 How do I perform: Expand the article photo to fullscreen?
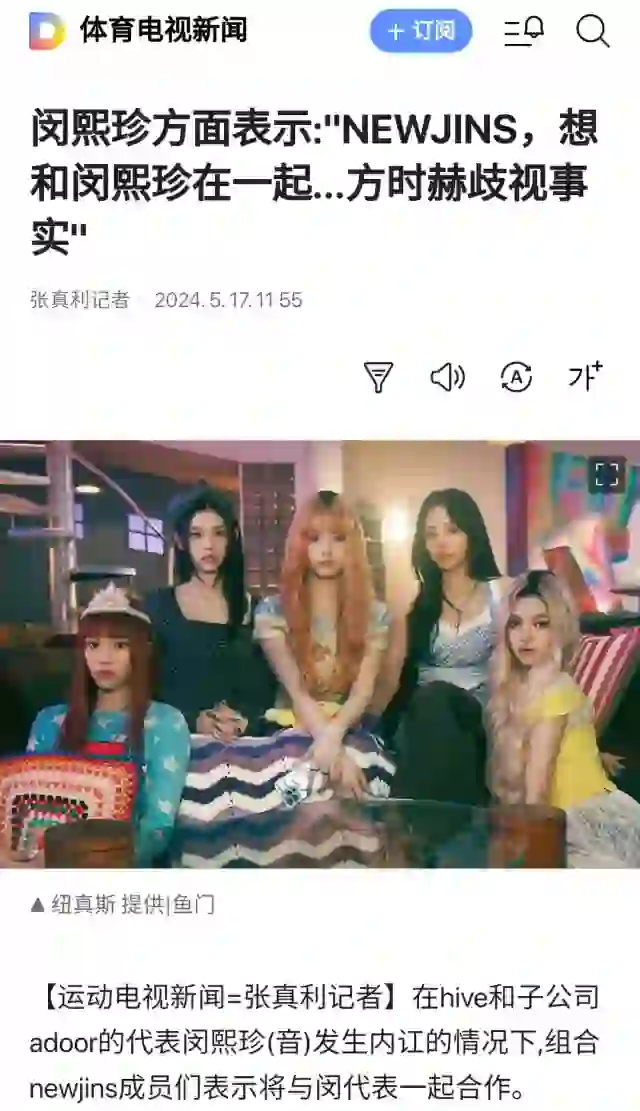[607, 474]
